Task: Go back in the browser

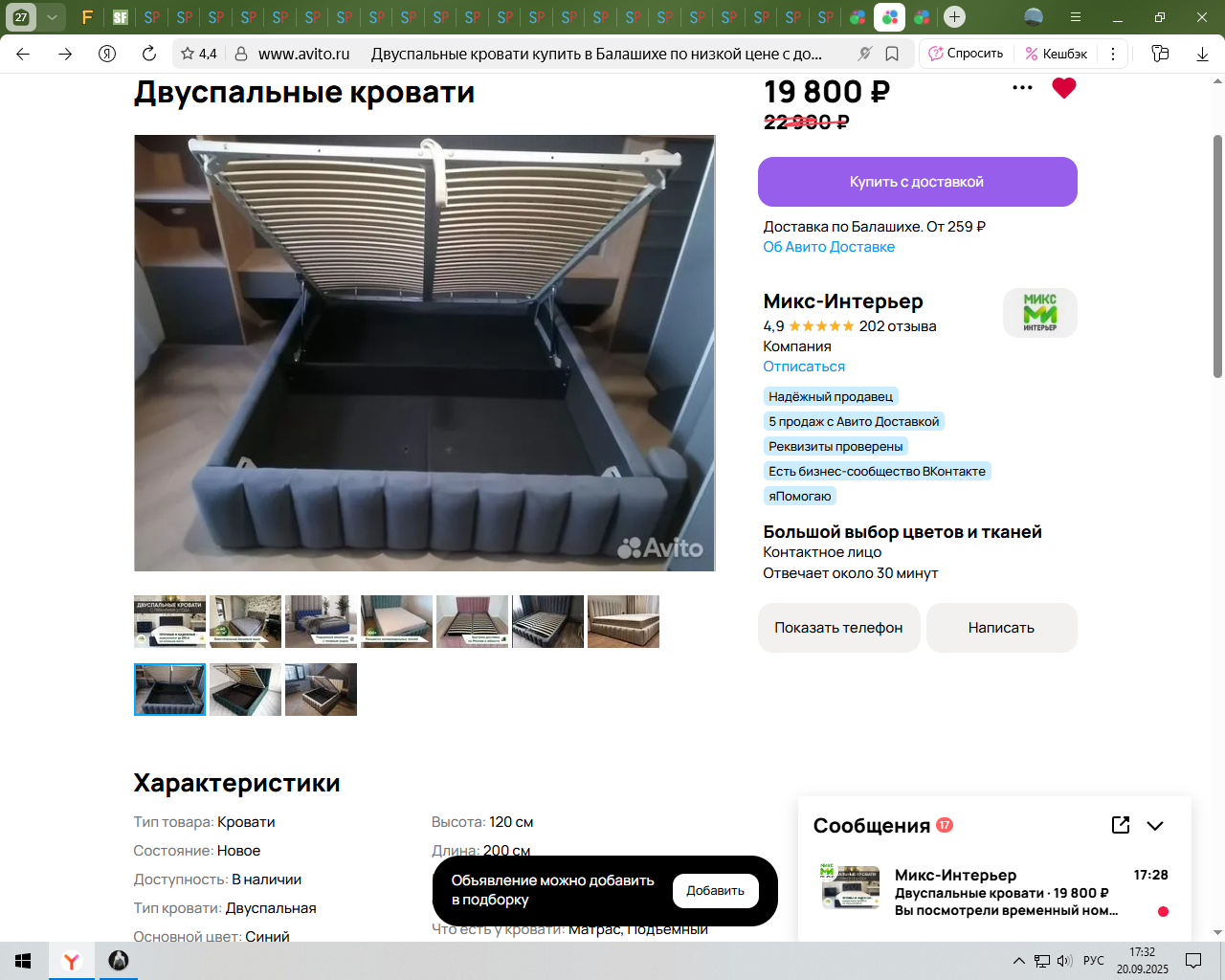Action: coord(23,54)
